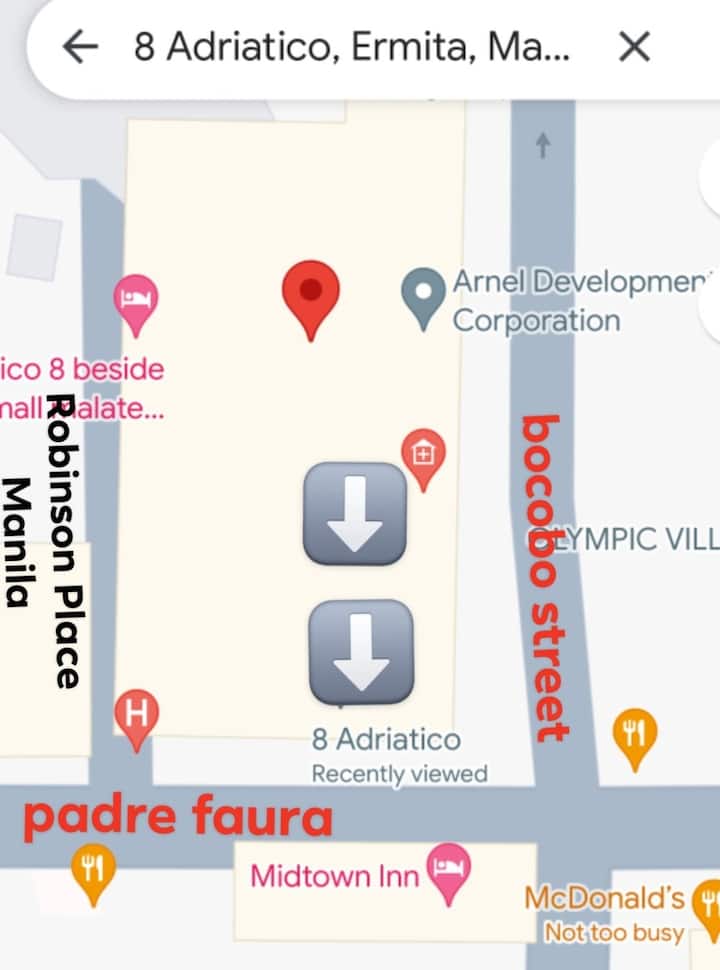Select the restaurant pin below Olympic Vill
Image resolution: width=720 pixels, height=970 pixels.
pos(633,736)
